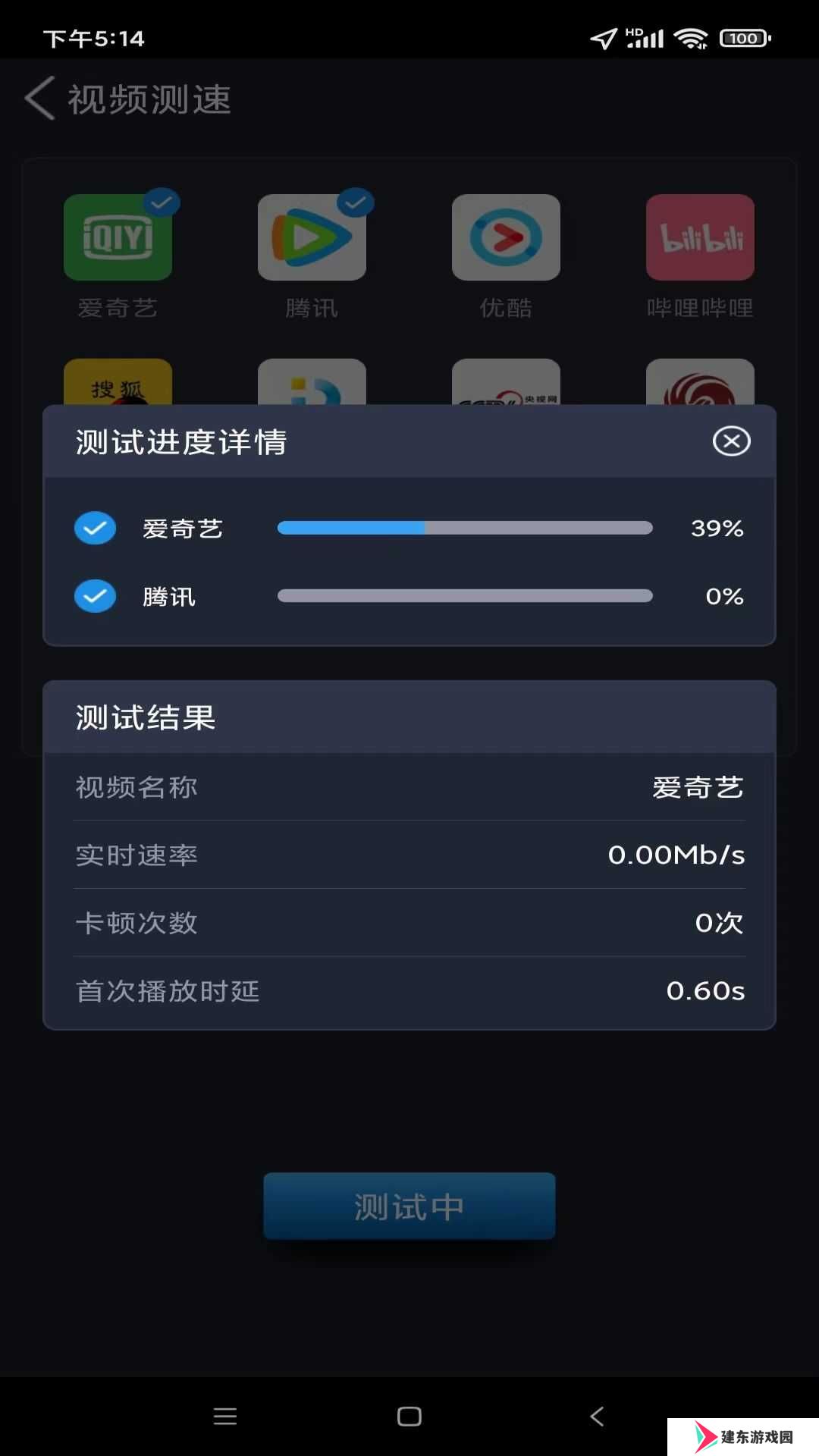Screen dimensions: 819x1456
Task: Go back from 视频测速 page
Action: pyautogui.click(x=39, y=99)
